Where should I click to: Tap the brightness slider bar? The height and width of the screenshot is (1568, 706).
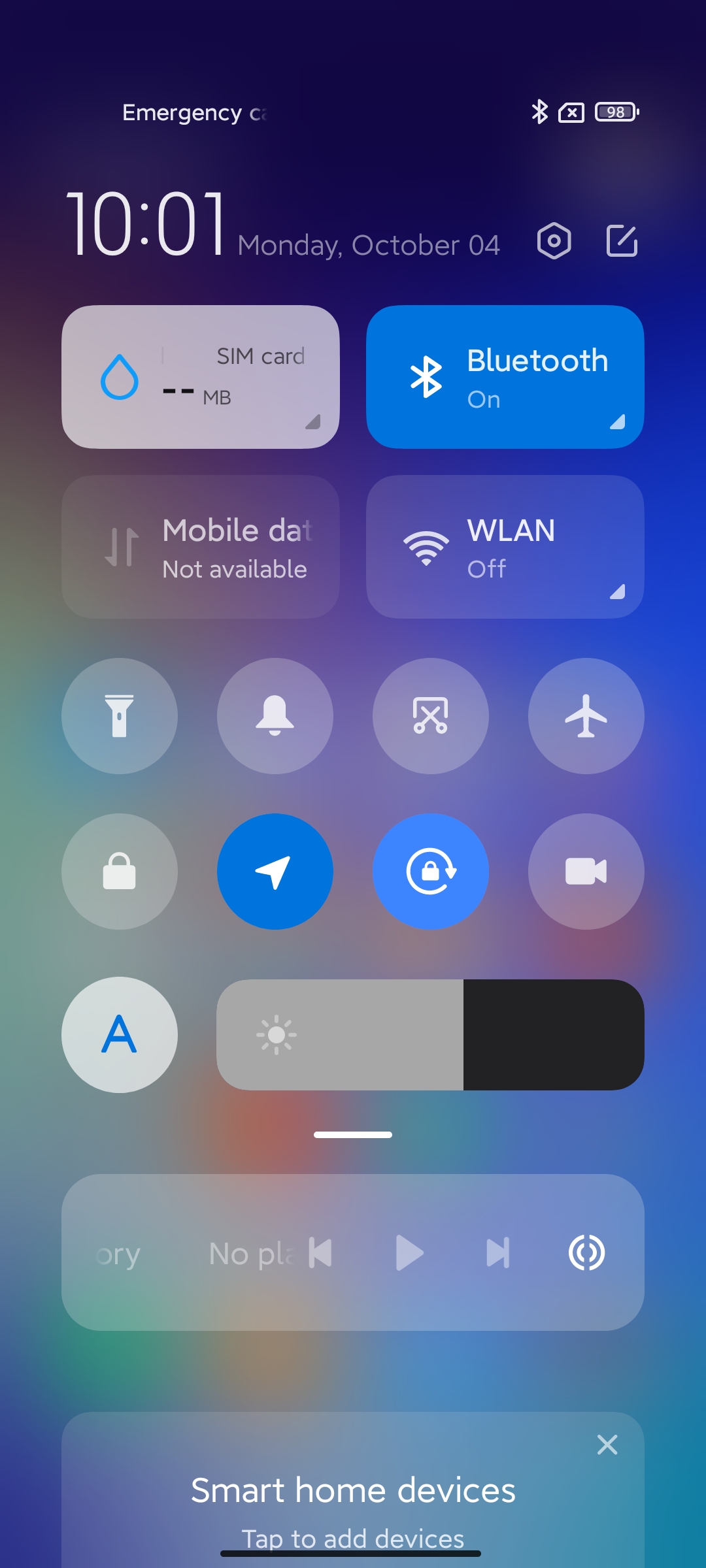pyautogui.click(x=430, y=1035)
